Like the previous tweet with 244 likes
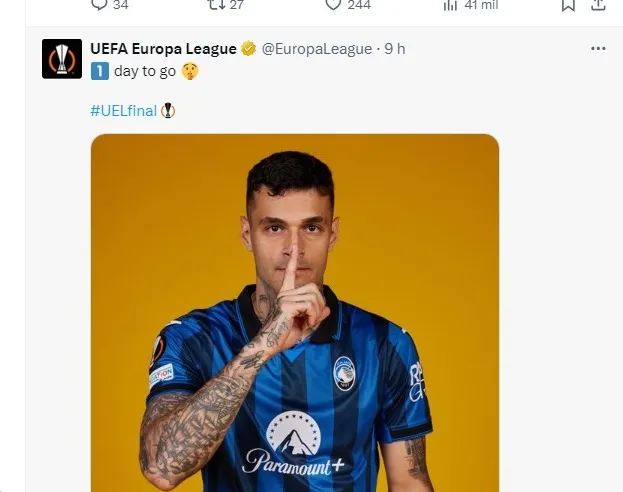 point(336,5)
